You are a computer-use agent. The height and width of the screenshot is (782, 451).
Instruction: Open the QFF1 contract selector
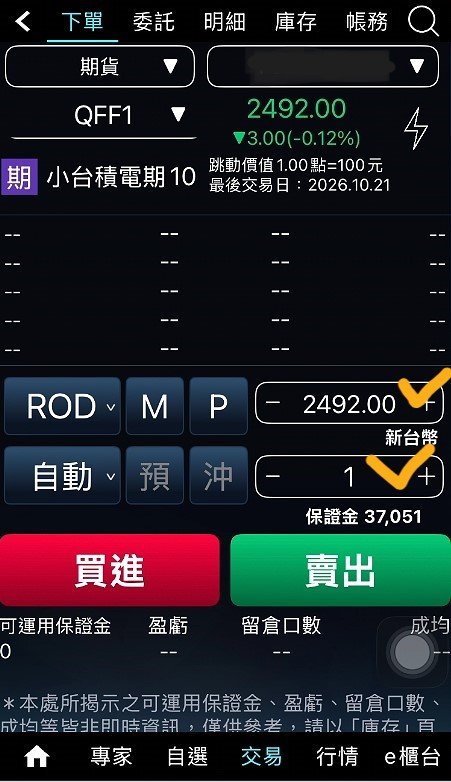click(104, 116)
